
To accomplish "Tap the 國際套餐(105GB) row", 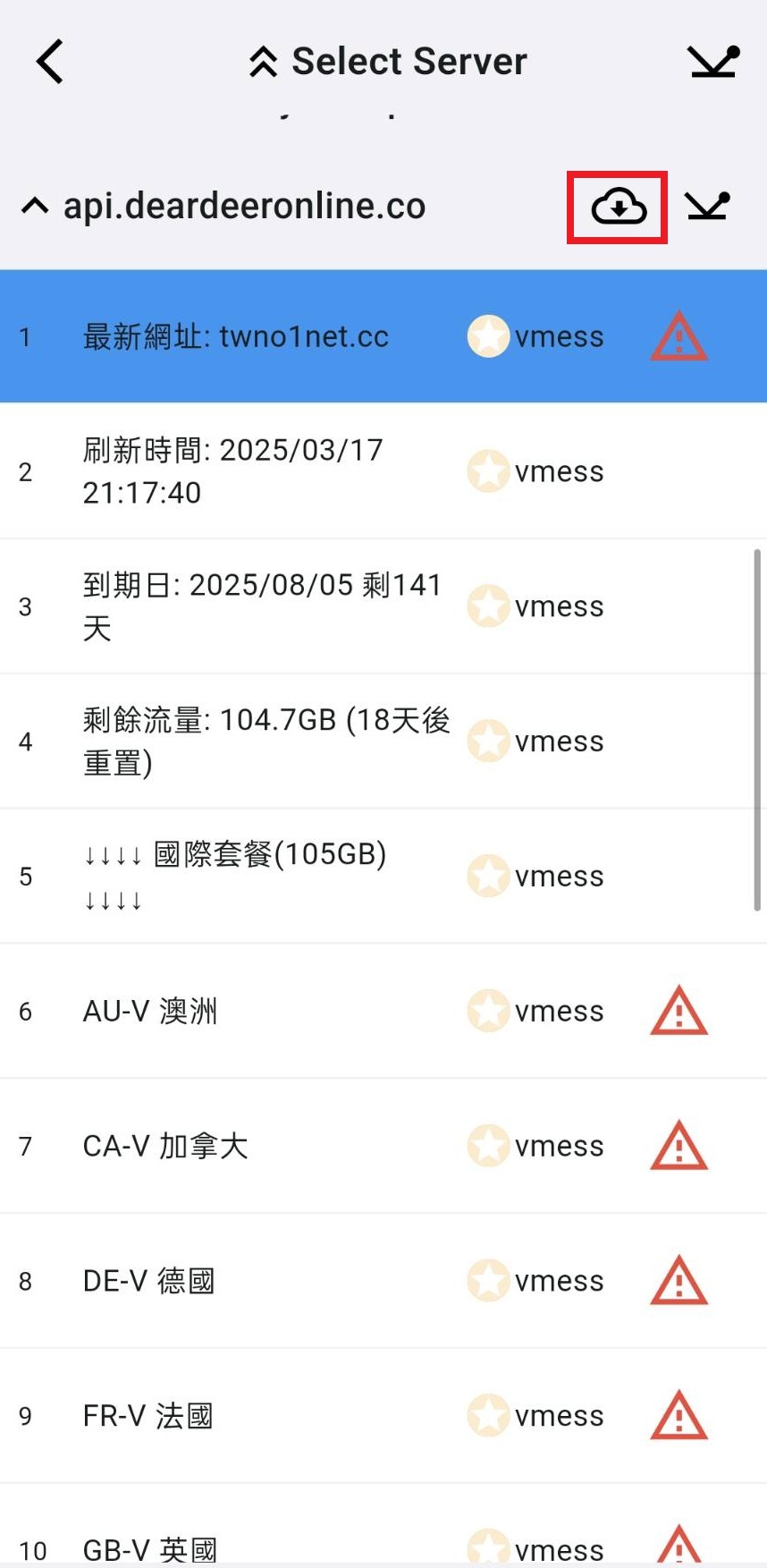I will tap(383, 876).
